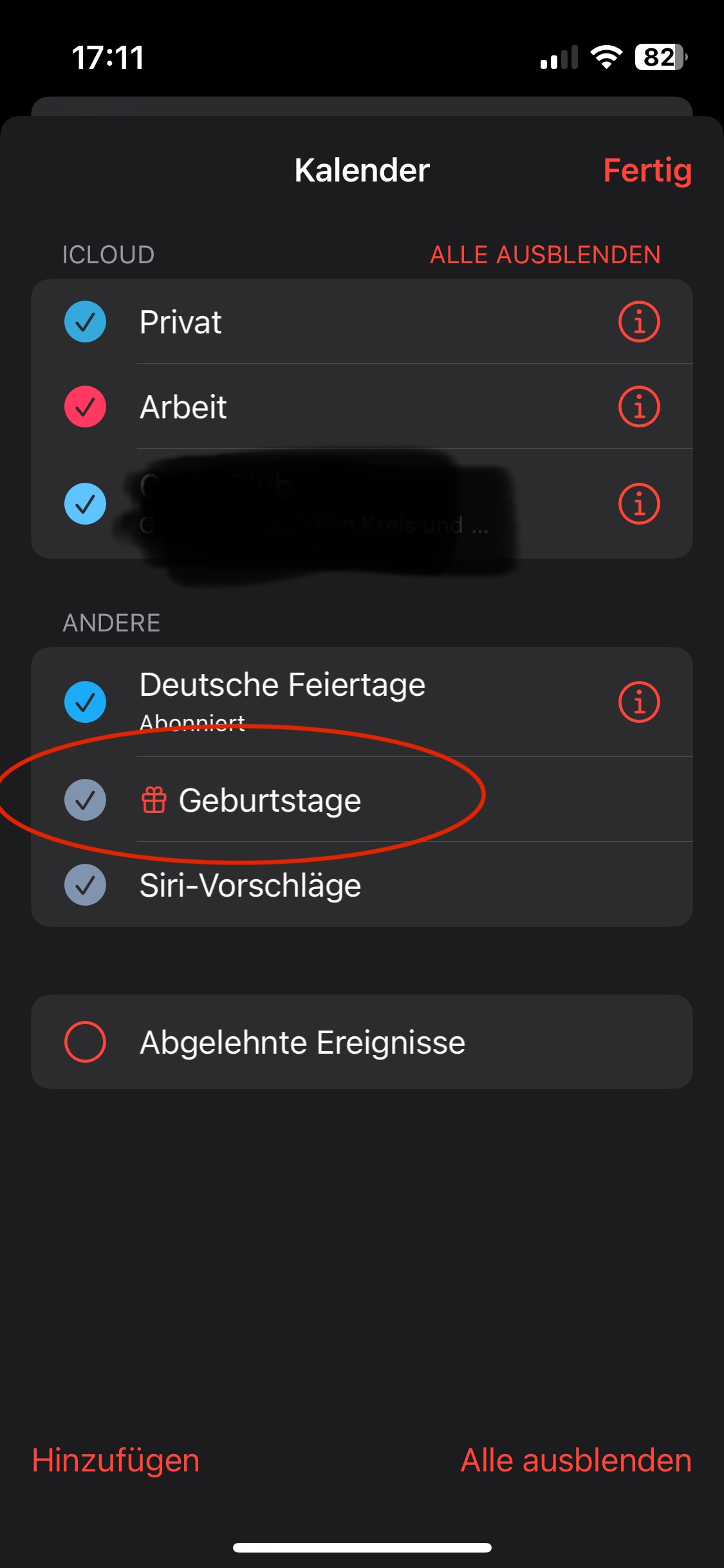
Task: Tap Fertig to close the calendar list
Action: (647, 171)
